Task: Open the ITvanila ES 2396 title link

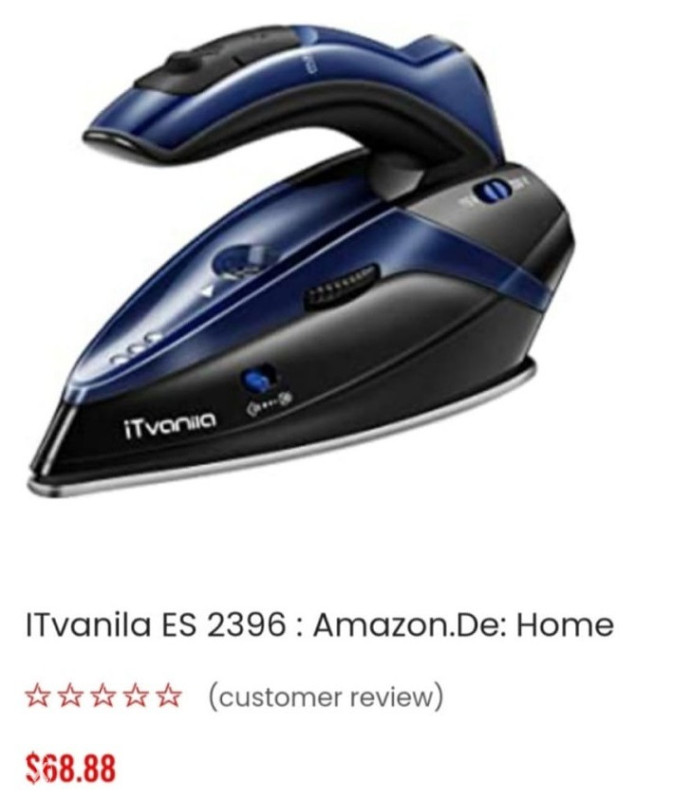Action: pos(318,626)
